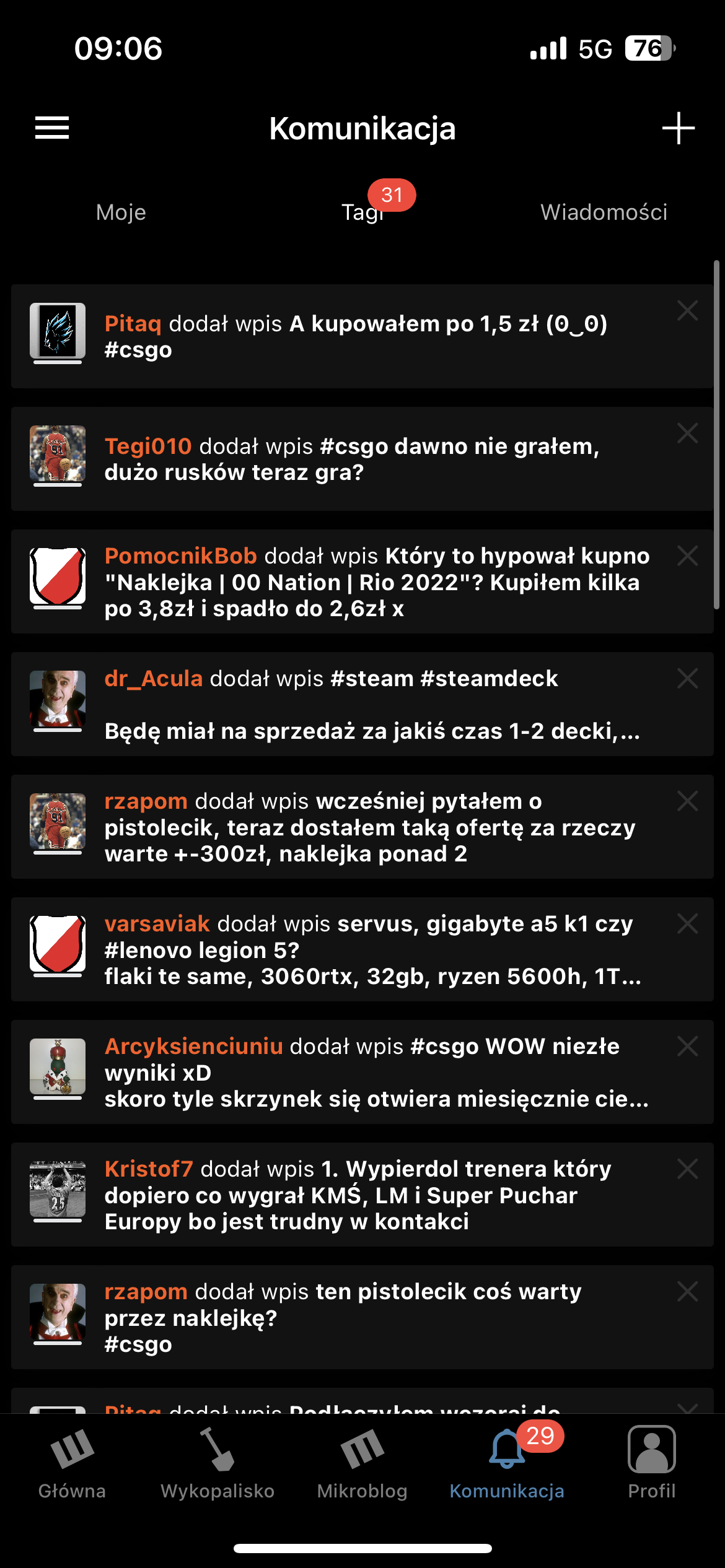Go to the Główna tab

pyautogui.click(x=72, y=1464)
